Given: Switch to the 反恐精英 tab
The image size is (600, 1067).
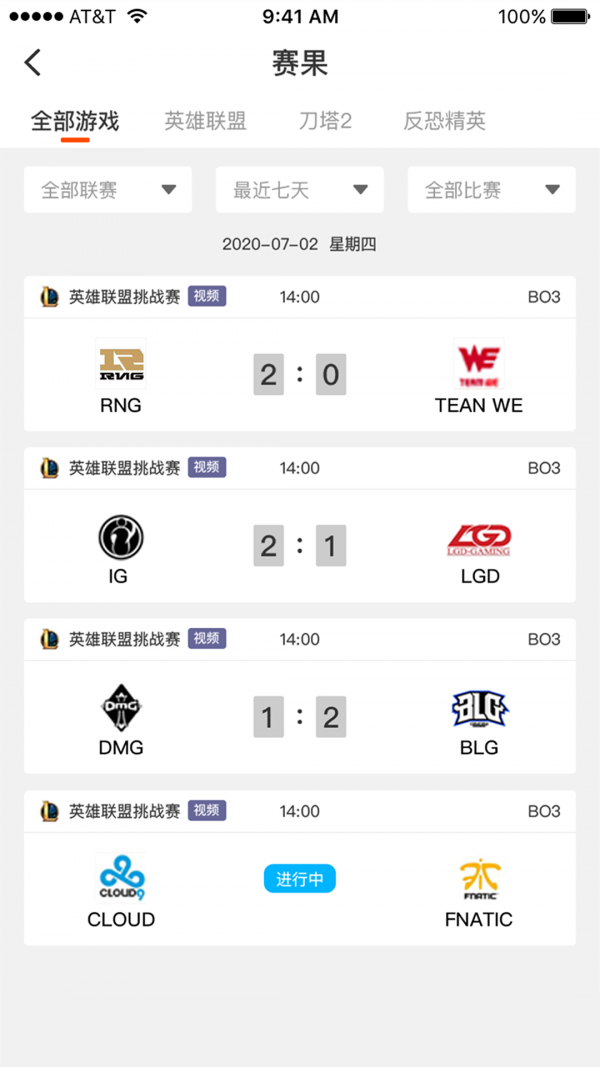Looking at the screenshot, I should pyautogui.click(x=444, y=122).
